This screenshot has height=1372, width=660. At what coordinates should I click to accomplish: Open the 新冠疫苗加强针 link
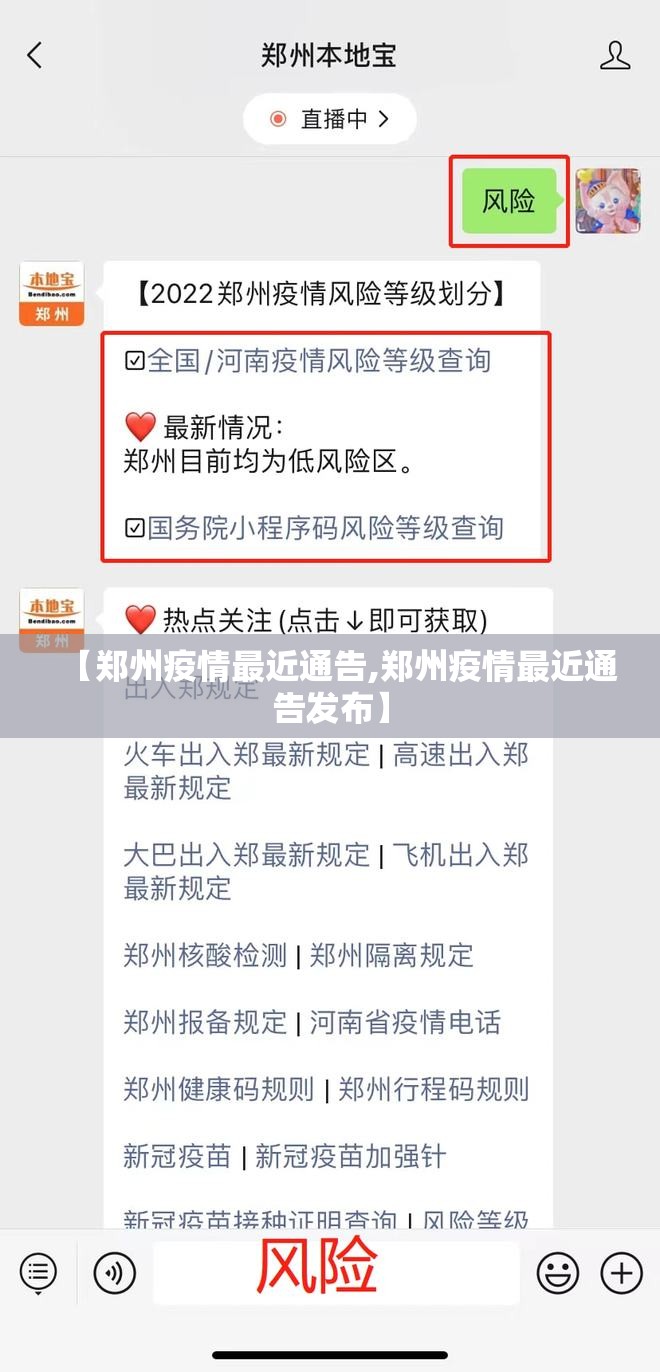[x=350, y=1156]
